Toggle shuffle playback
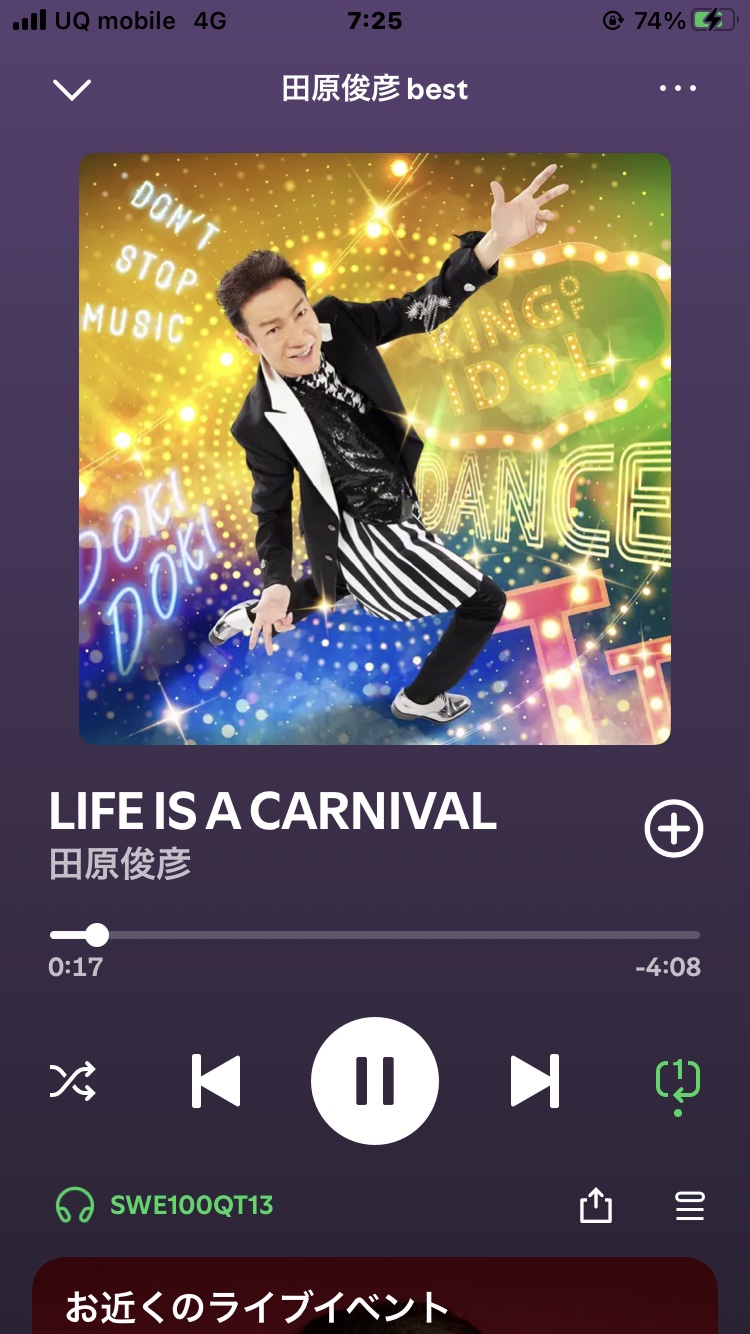The width and height of the screenshot is (750, 1334). (73, 1081)
